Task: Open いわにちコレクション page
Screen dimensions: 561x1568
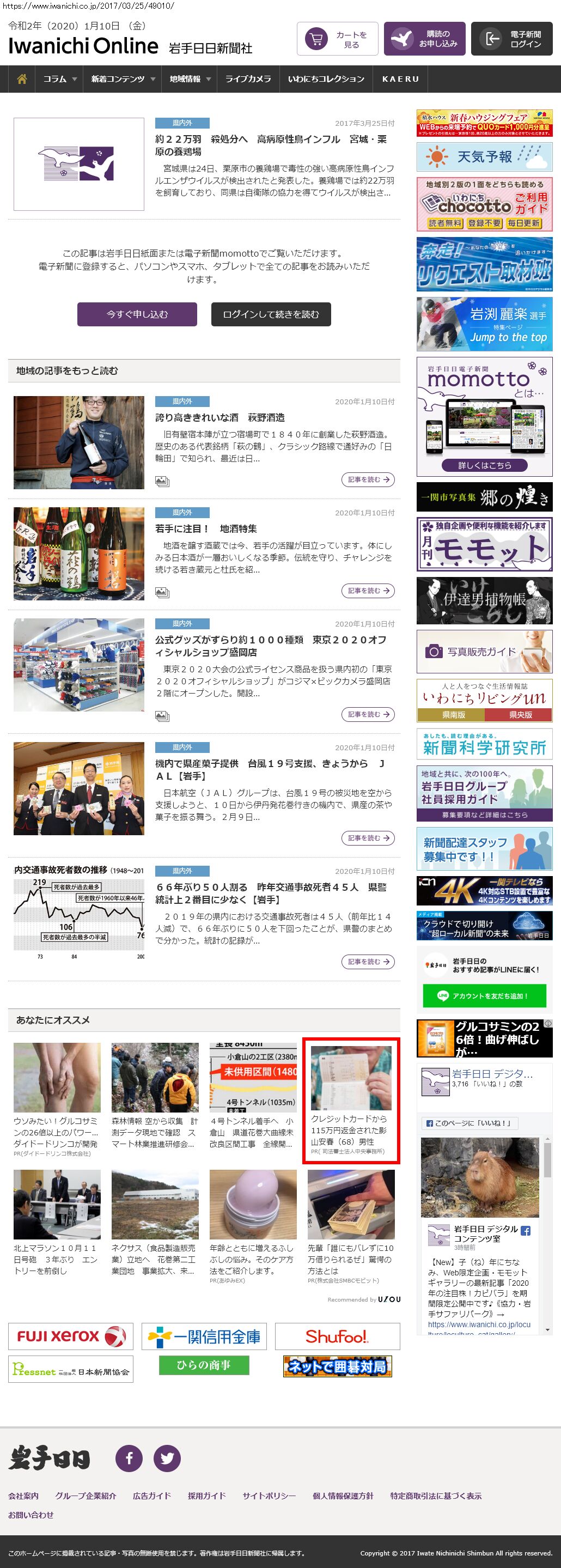Action: tap(326, 79)
